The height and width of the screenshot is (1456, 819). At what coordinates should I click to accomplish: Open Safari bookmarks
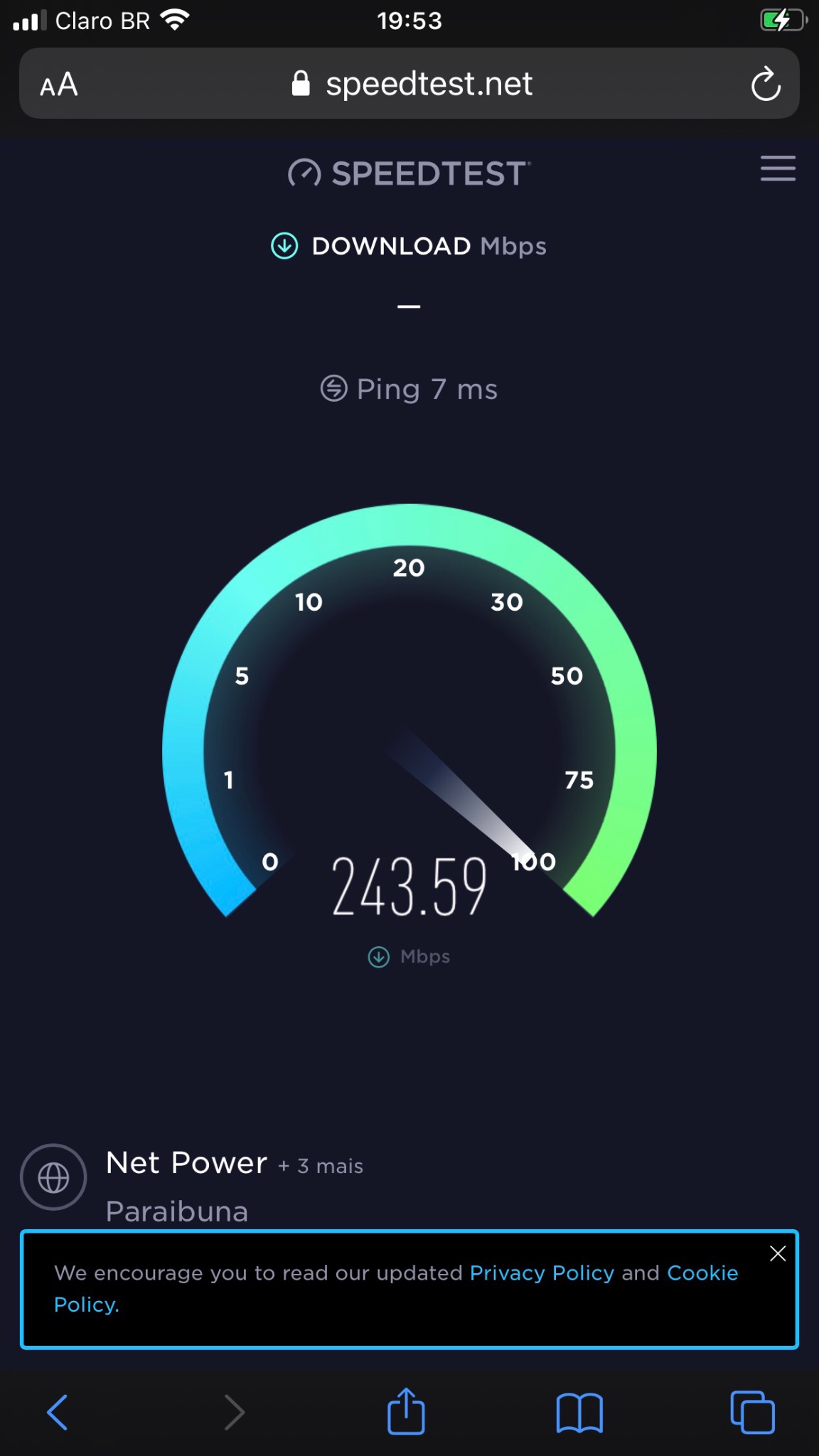coord(579,1412)
